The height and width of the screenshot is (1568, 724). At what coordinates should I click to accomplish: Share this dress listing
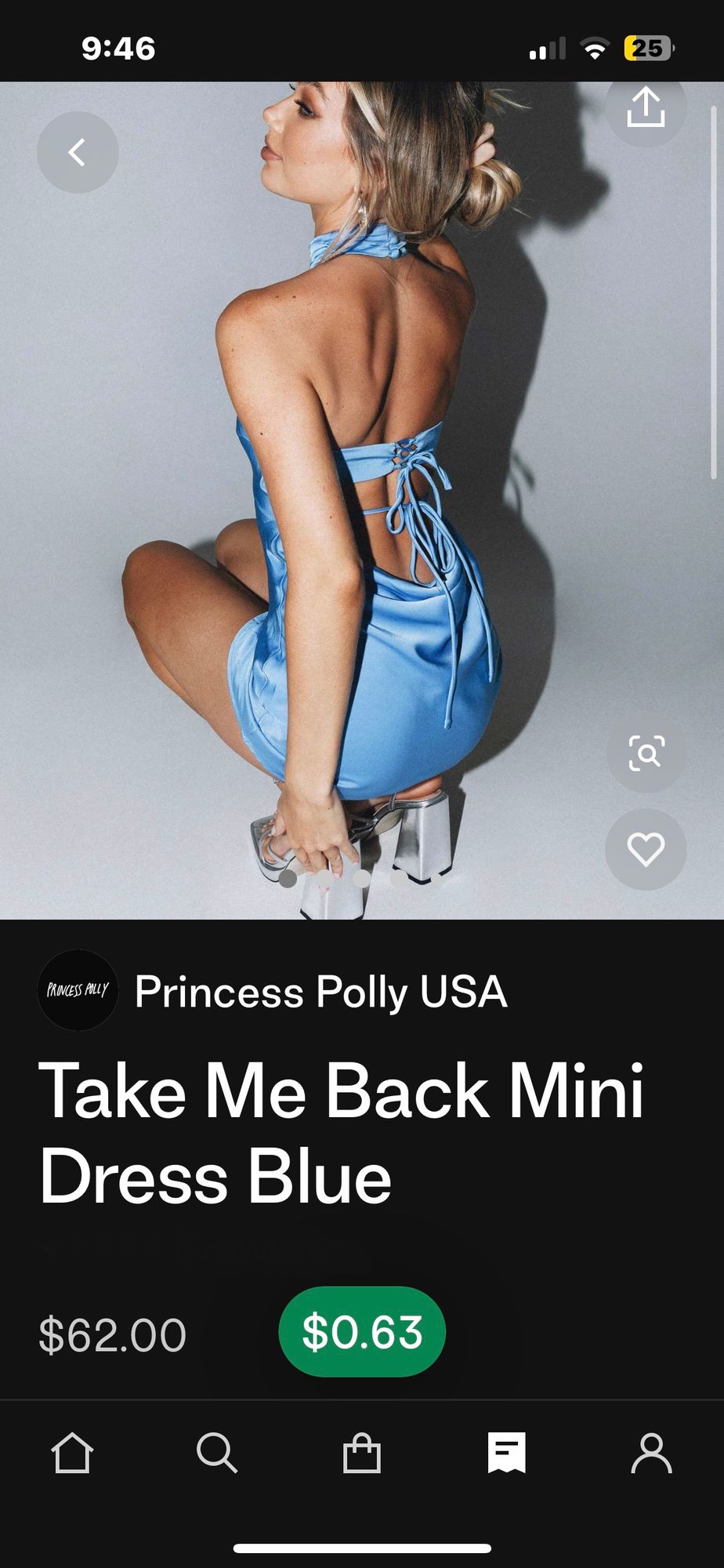pyautogui.click(x=646, y=107)
